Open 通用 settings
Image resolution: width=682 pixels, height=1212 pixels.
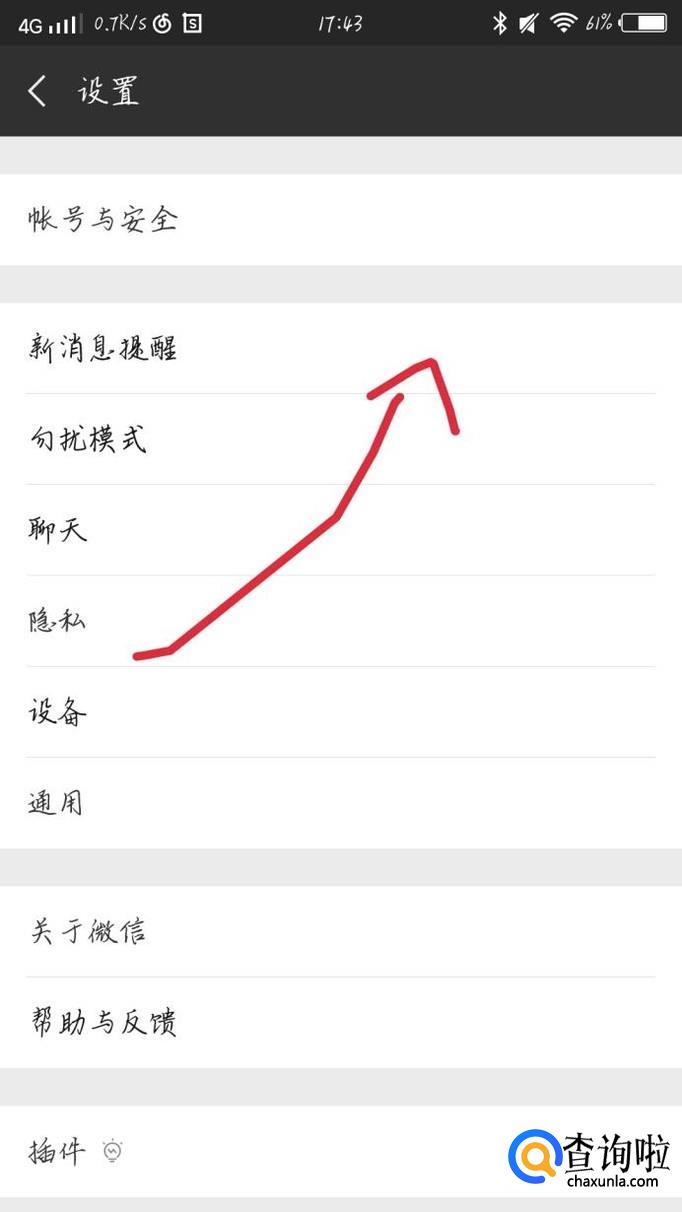click(56, 803)
